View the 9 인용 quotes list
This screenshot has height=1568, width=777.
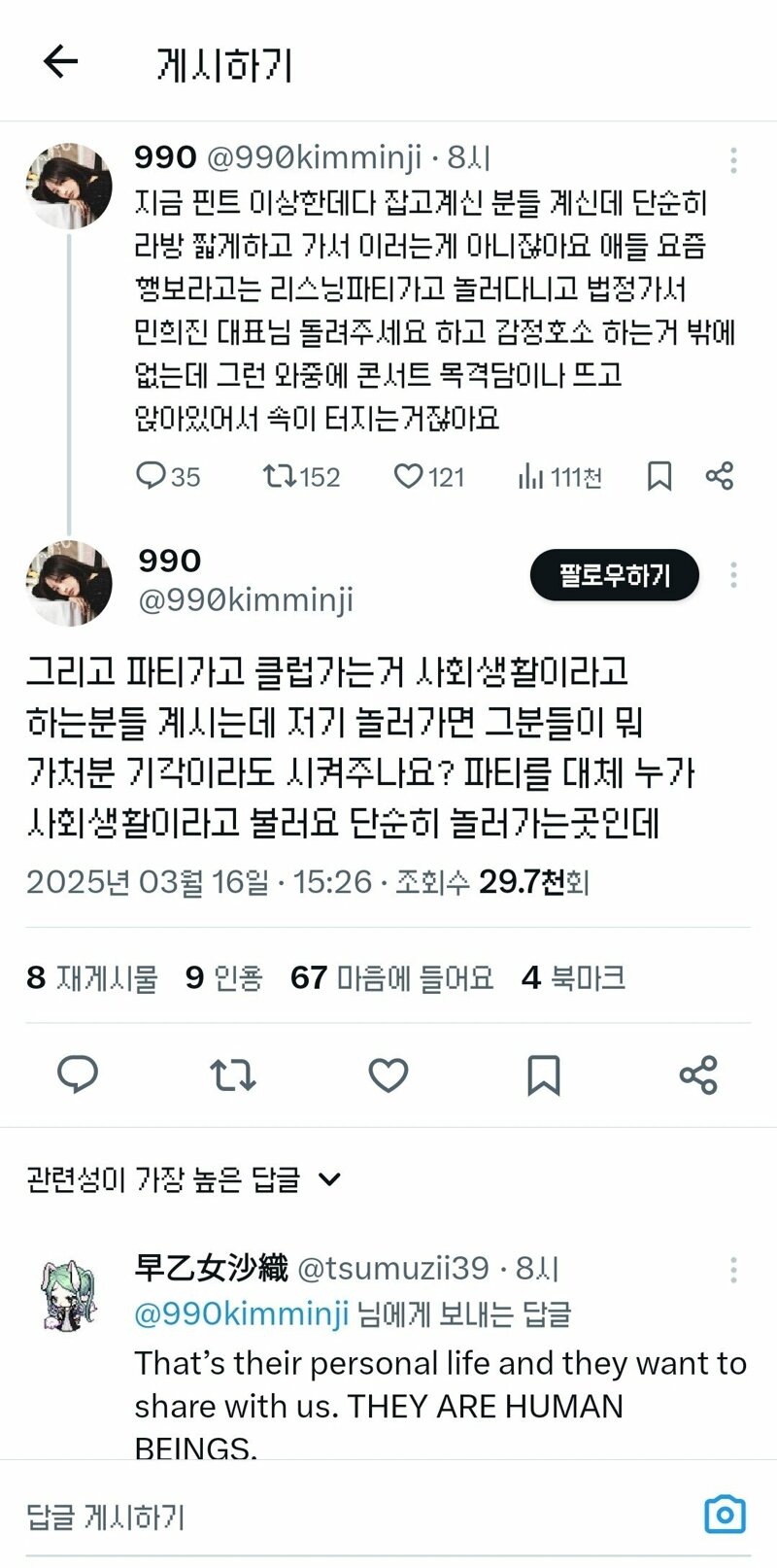pos(224,977)
